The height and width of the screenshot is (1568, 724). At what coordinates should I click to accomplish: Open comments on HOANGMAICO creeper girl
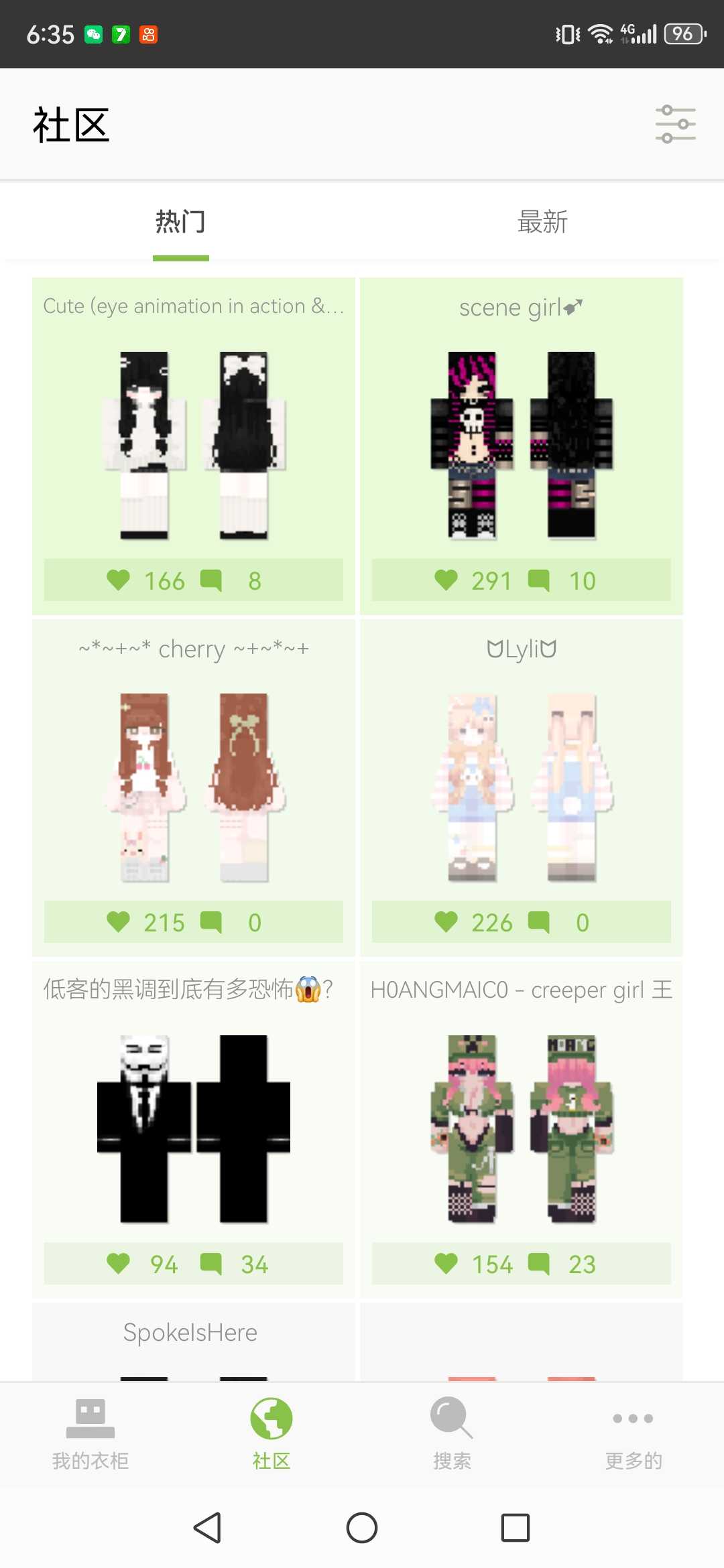(x=539, y=1264)
